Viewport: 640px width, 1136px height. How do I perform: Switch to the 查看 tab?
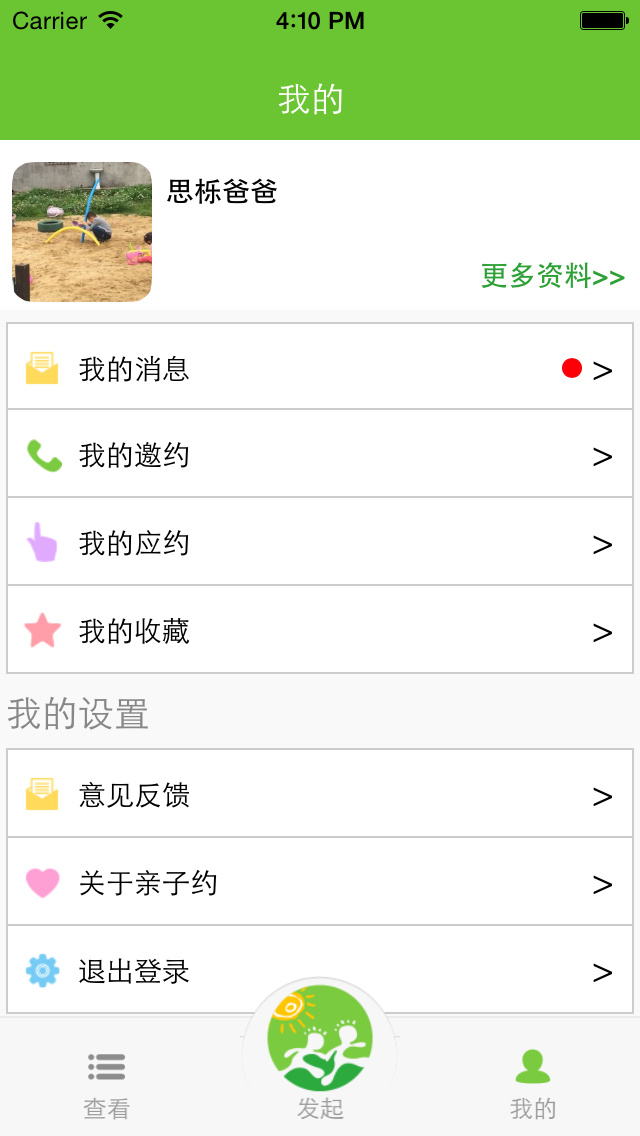click(x=106, y=1083)
